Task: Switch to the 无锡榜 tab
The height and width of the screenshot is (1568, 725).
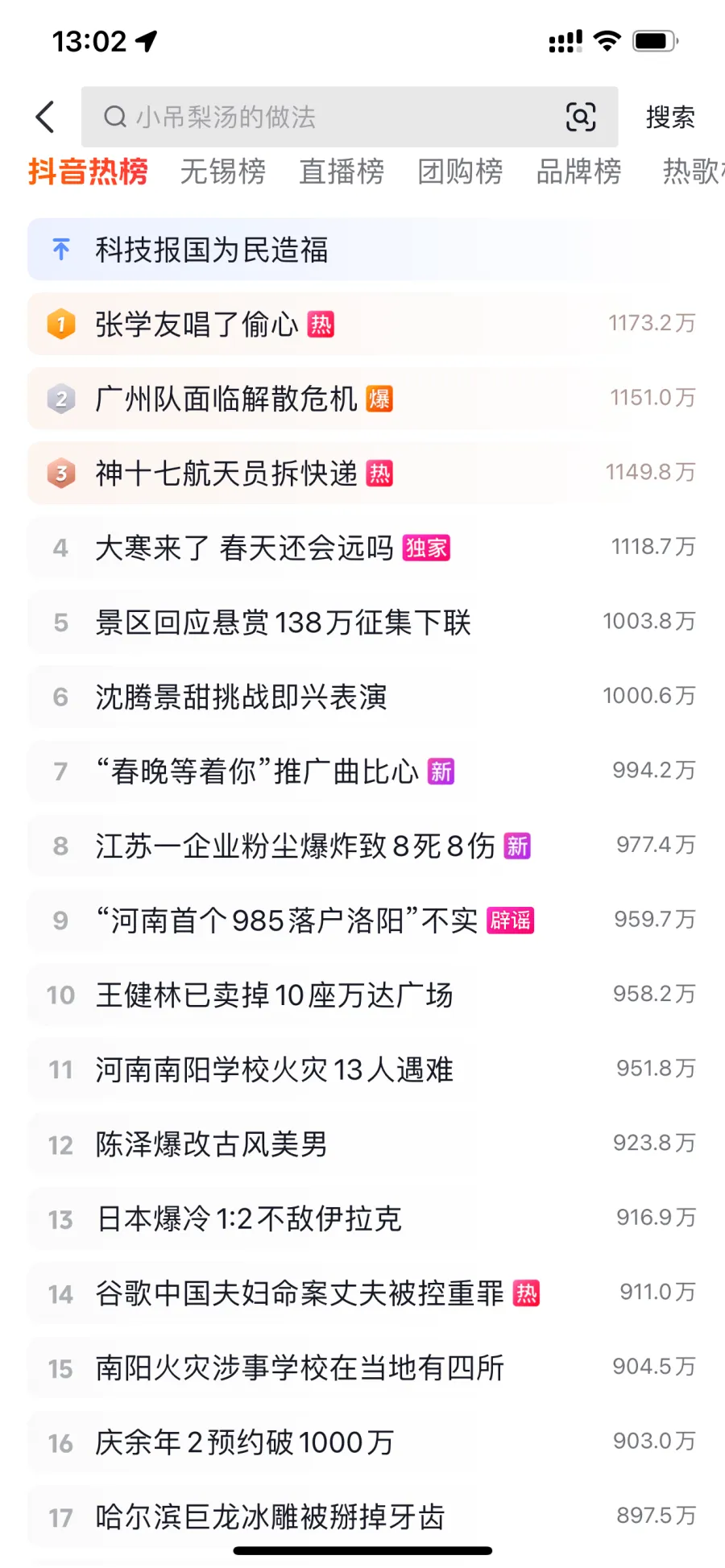Action: point(222,172)
